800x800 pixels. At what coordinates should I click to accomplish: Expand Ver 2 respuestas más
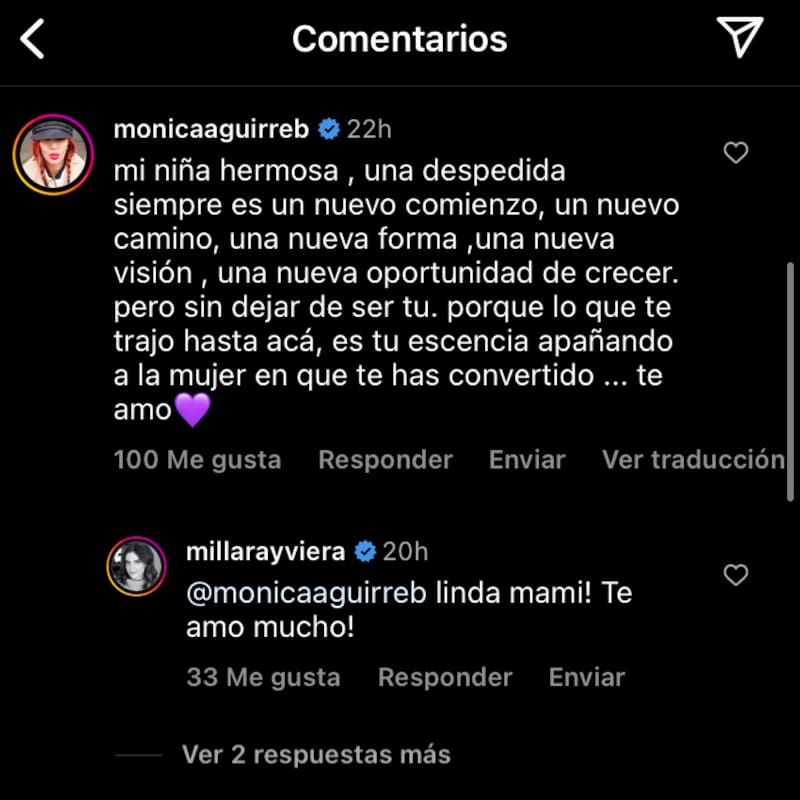click(316, 754)
